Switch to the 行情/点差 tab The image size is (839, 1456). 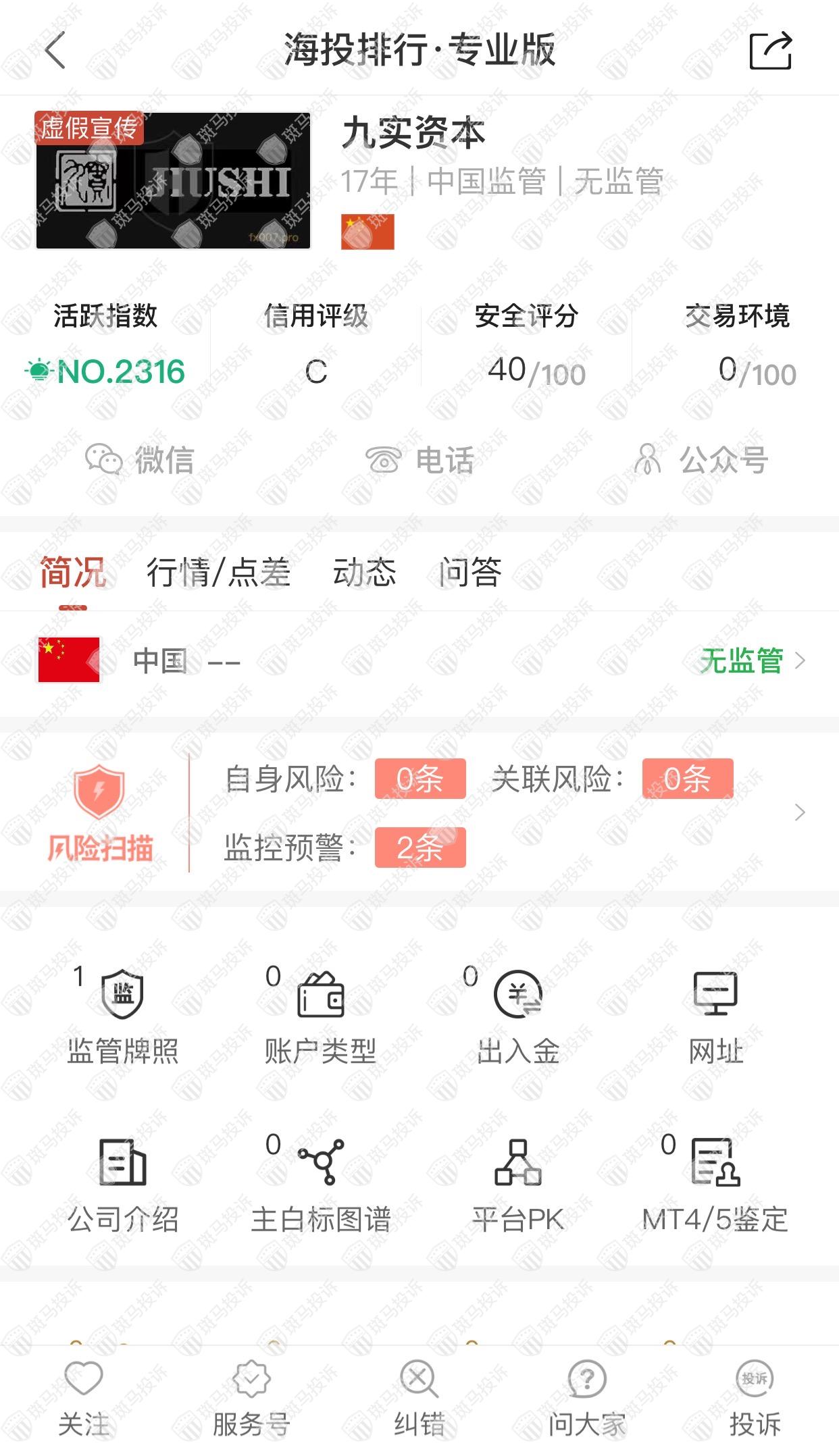pyautogui.click(x=218, y=573)
